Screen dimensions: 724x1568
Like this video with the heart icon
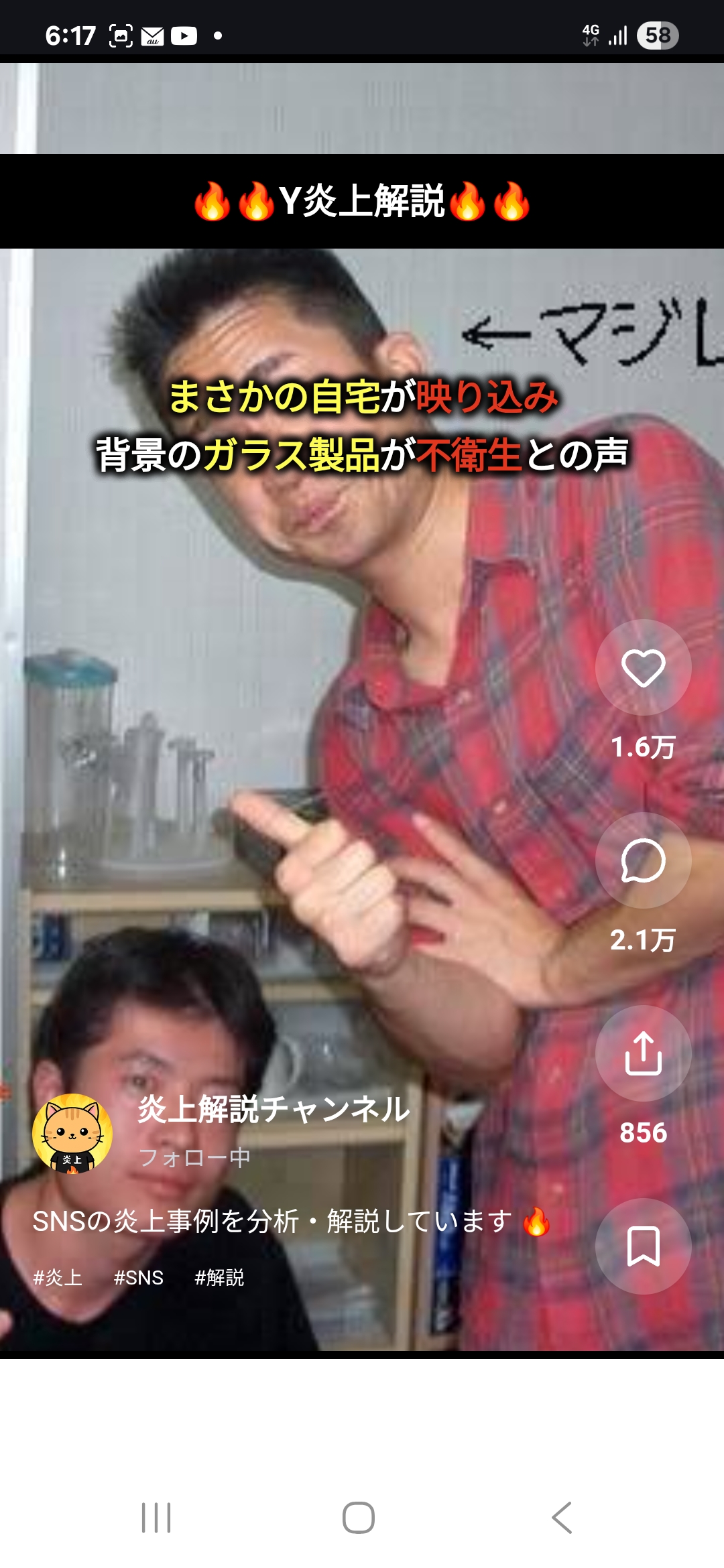click(643, 667)
